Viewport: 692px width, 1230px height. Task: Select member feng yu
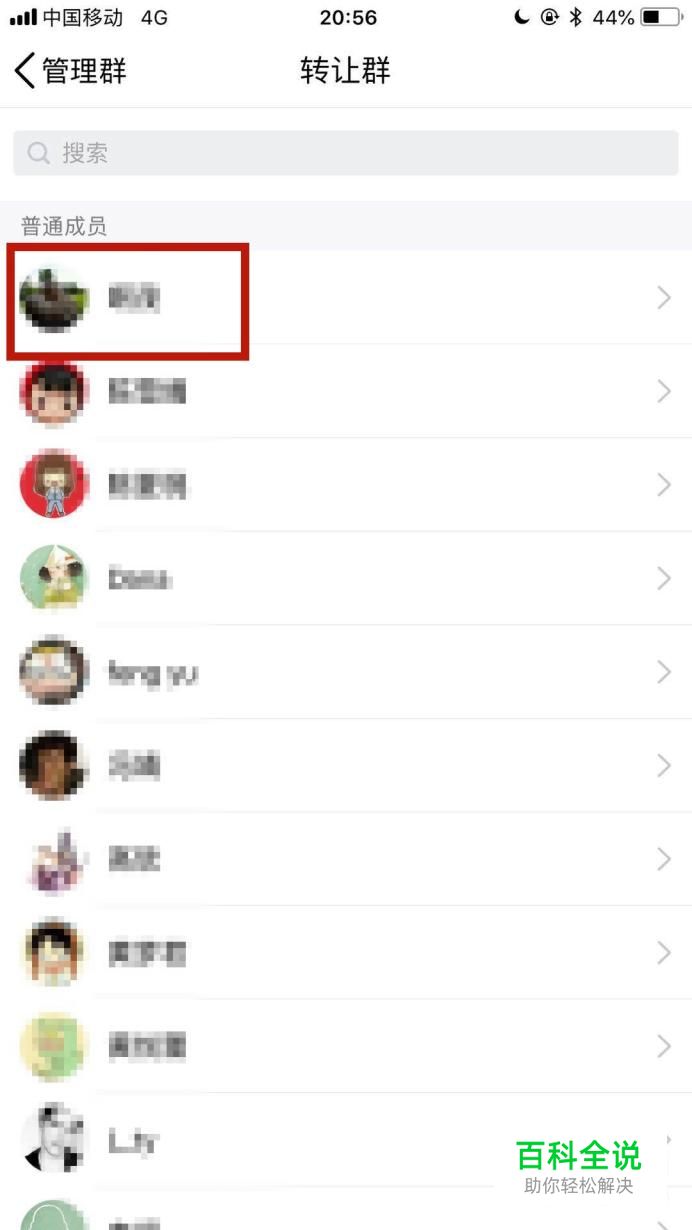(346, 672)
